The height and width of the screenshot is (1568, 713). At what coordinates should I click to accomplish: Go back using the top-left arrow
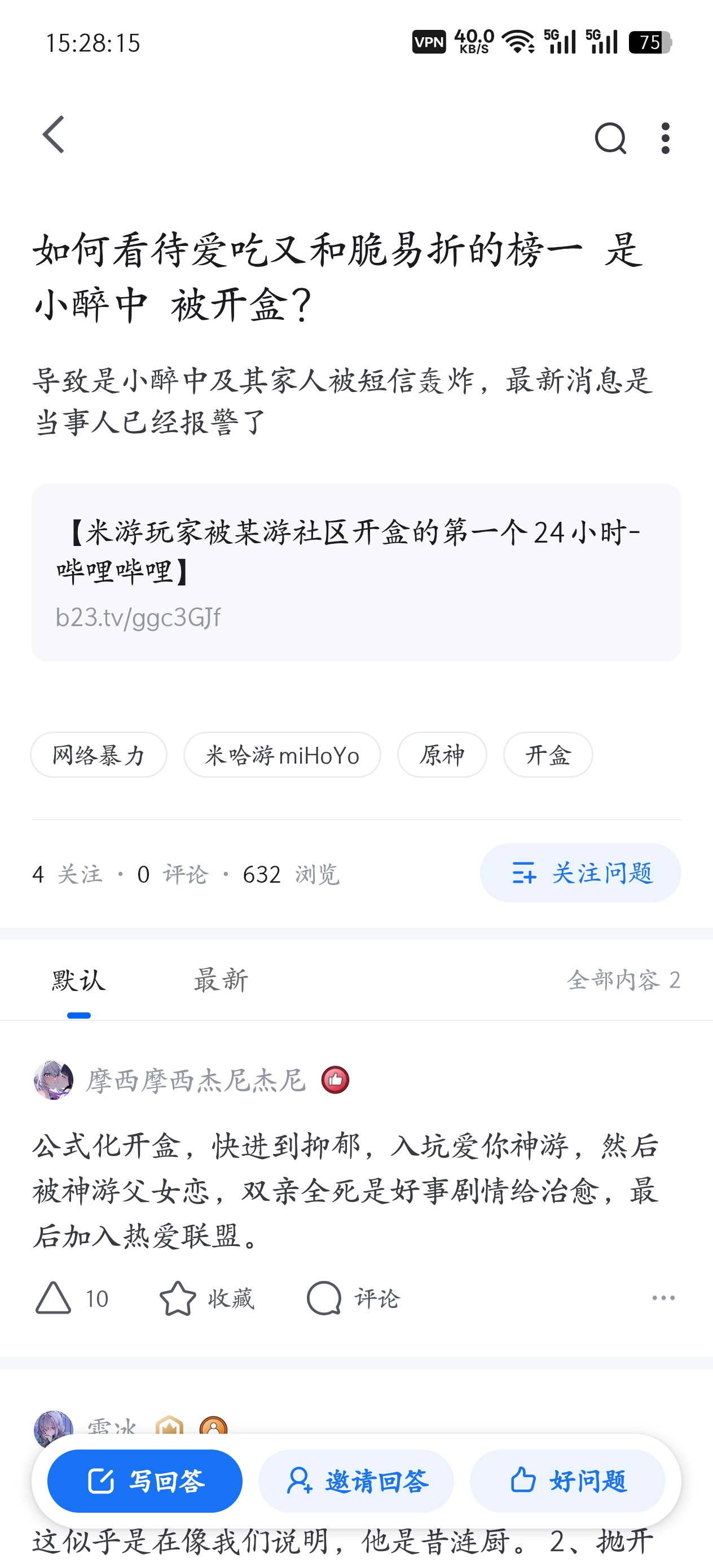[x=54, y=135]
